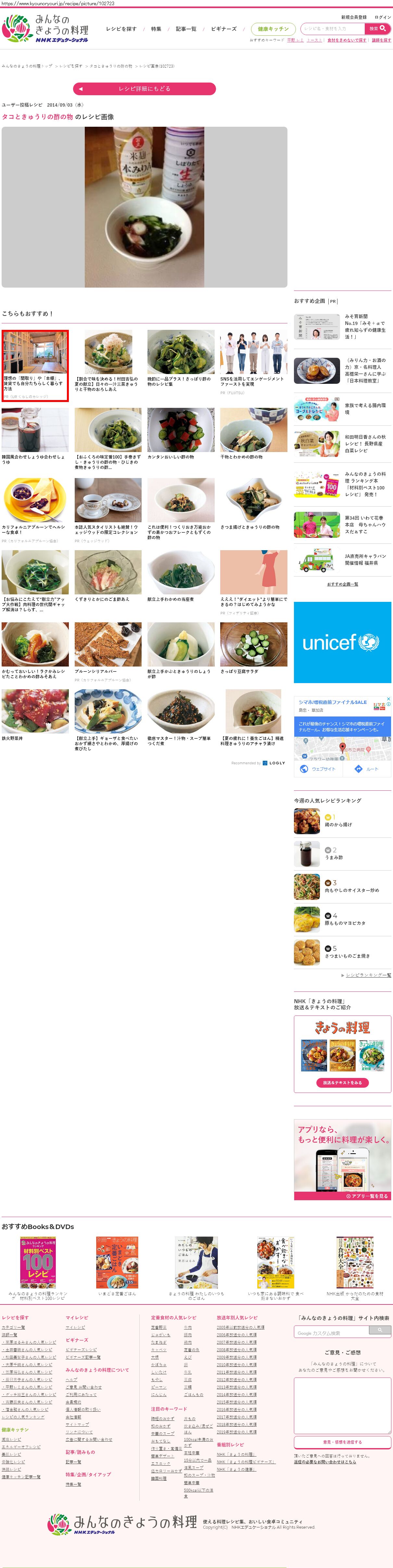This screenshot has height=1568, width=393.
Task: Go to the 特集 section
Action: coord(156,29)
